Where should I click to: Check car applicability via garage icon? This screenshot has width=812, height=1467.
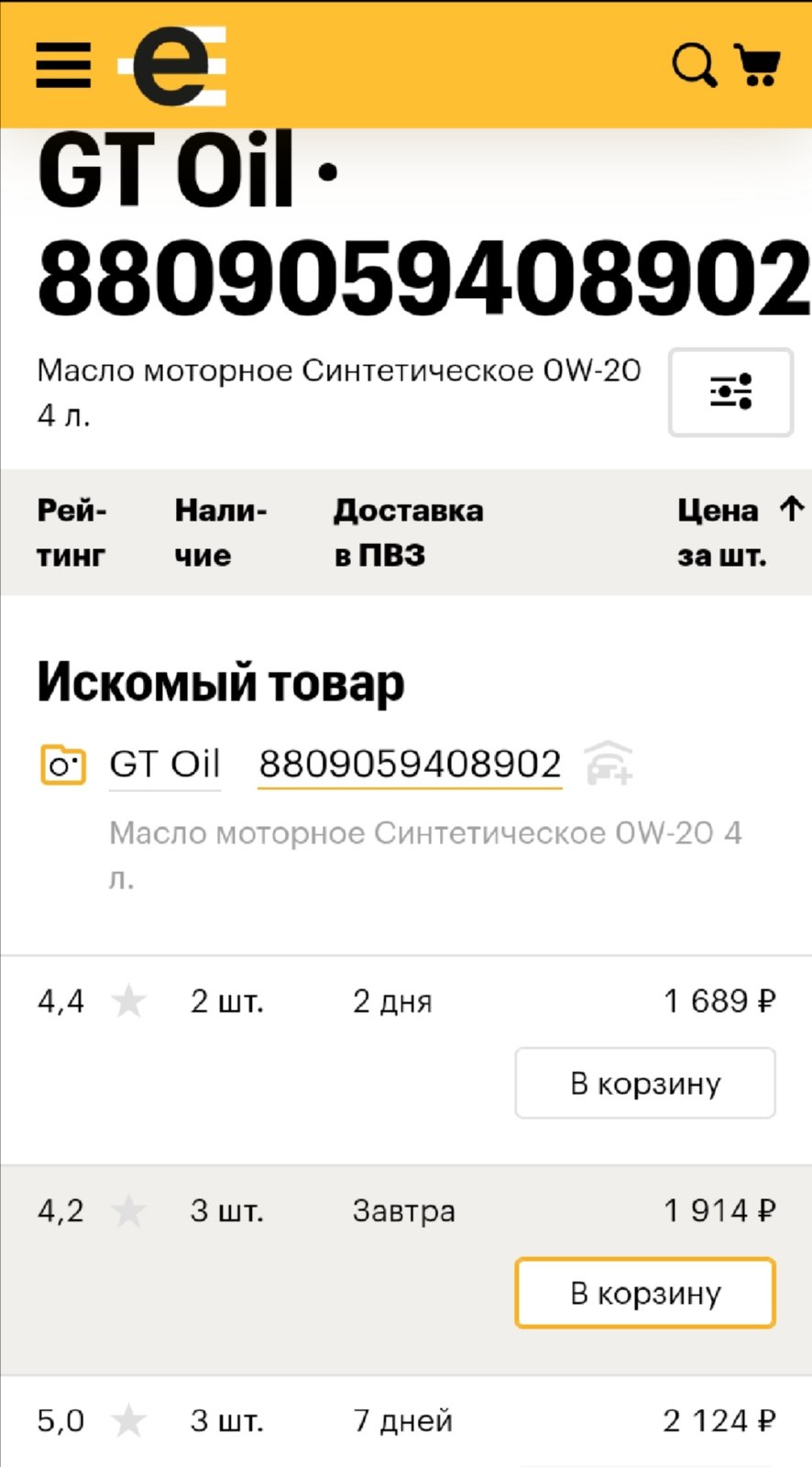click(609, 763)
